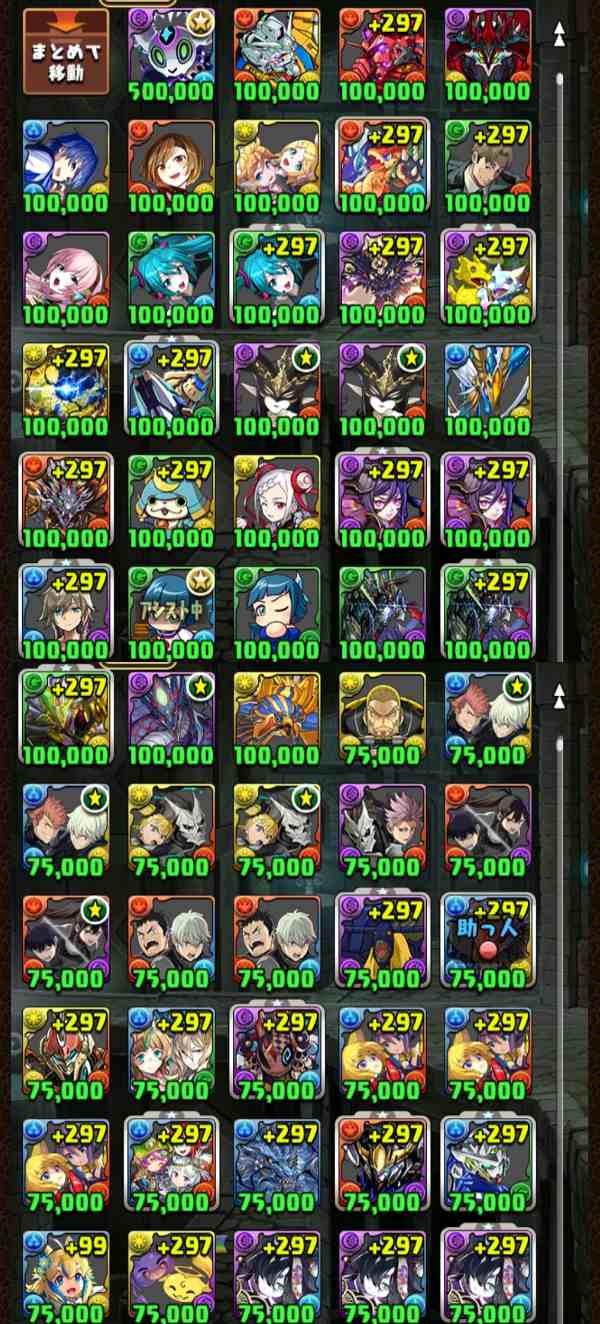Tap the まとめて移動 bulk move button
This screenshot has height=1324, width=600.
pos(66,51)
